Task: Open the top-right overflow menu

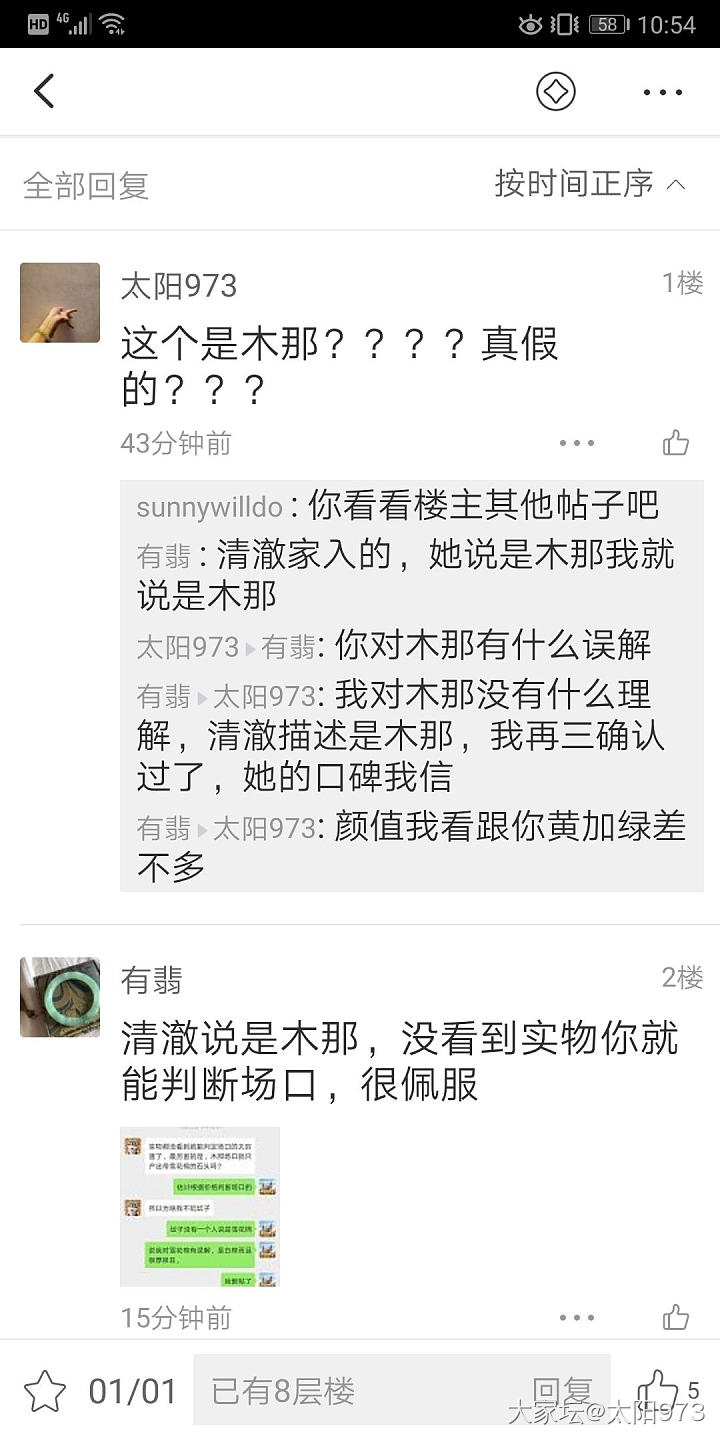Action: click(662, 92)
